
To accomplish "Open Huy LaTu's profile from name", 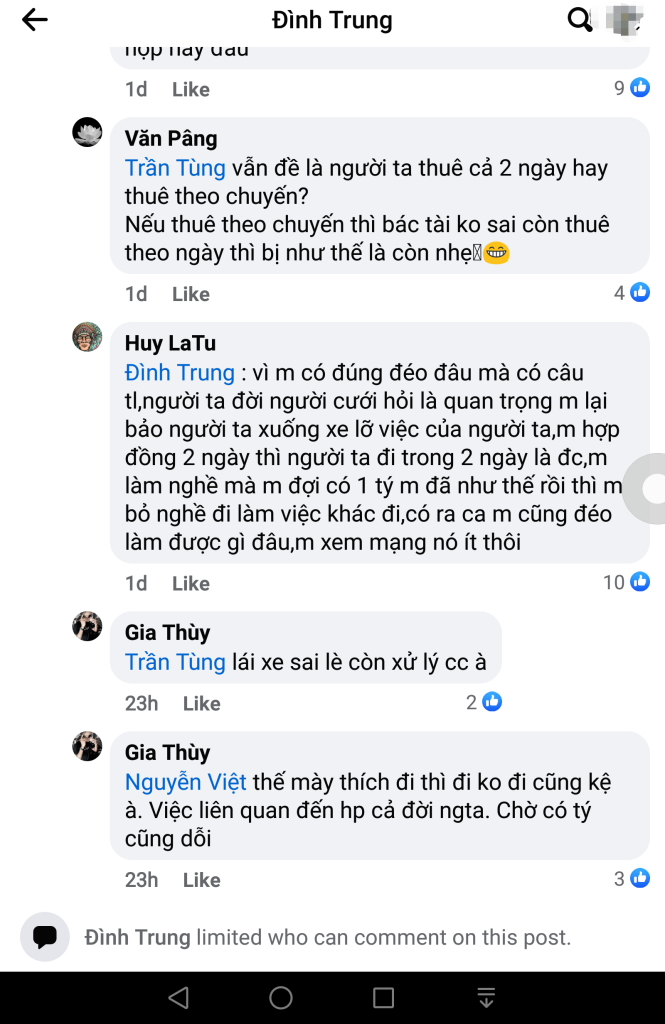I will point(170,343).
